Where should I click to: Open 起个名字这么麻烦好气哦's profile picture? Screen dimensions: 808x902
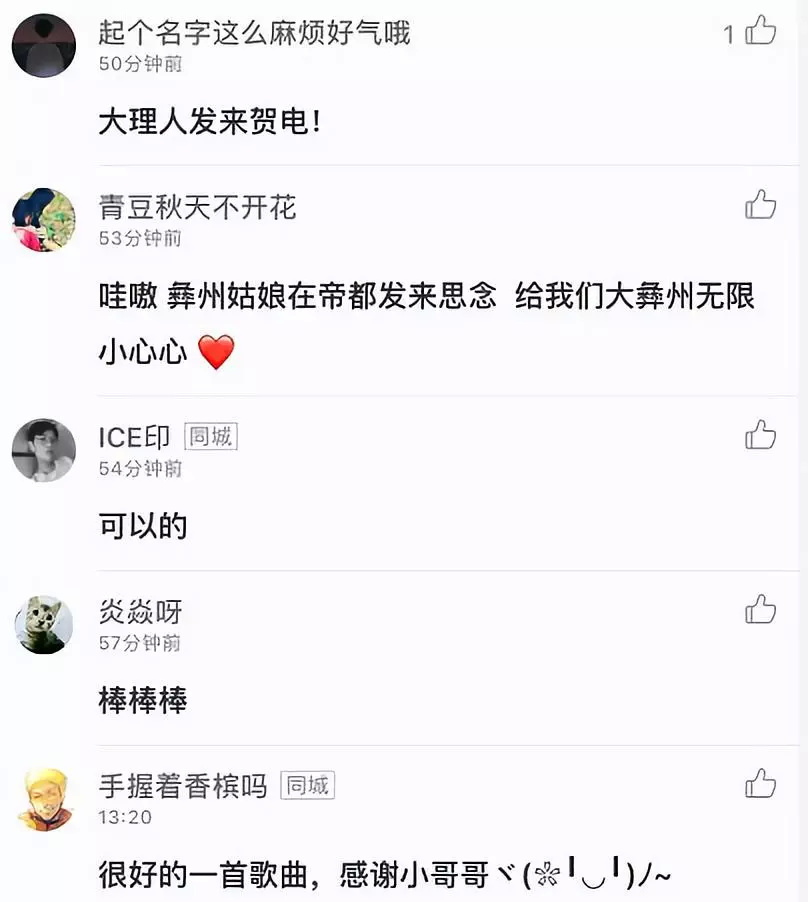click(43, 45)
